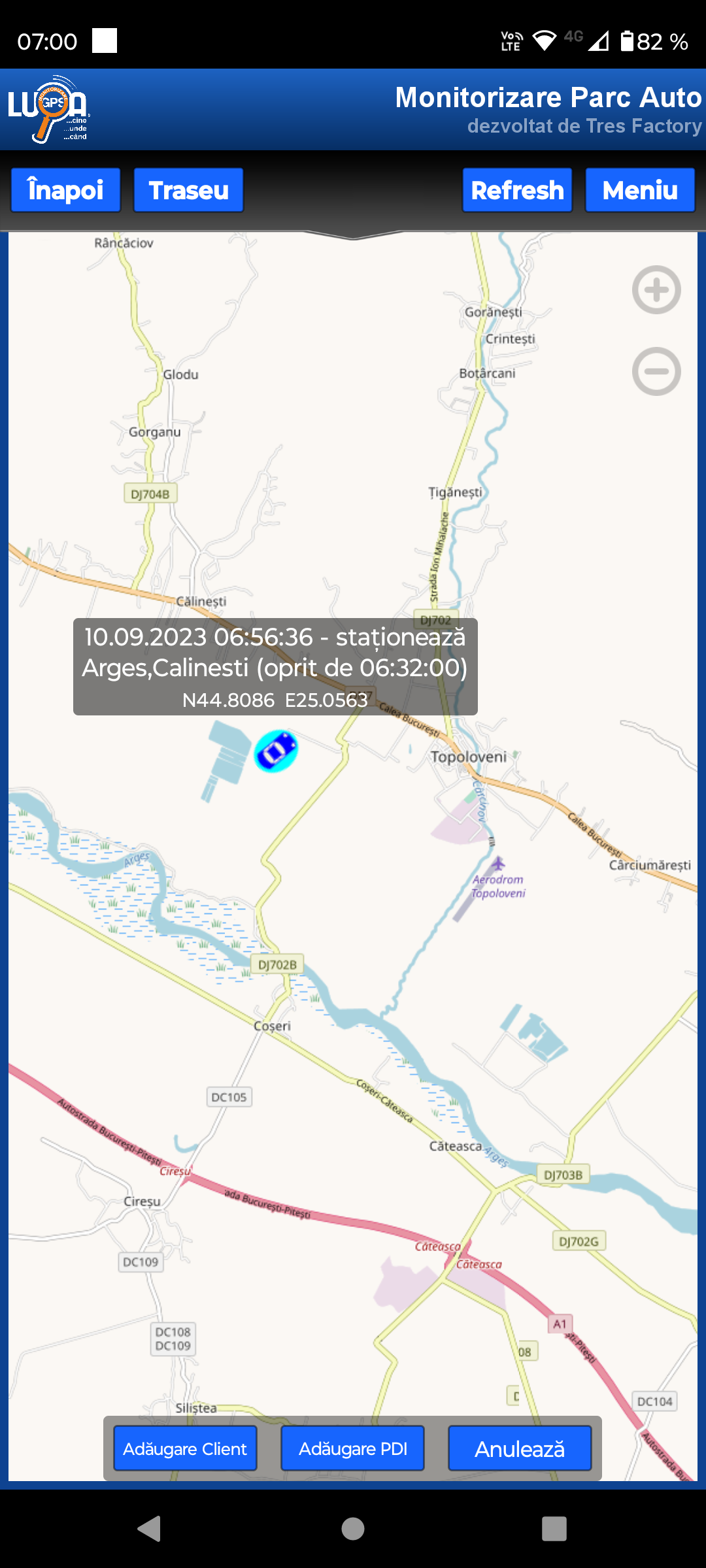This screenshot has width=706, height=1568.
Task: Tap Adăugare Client button
Action: 185,1448
